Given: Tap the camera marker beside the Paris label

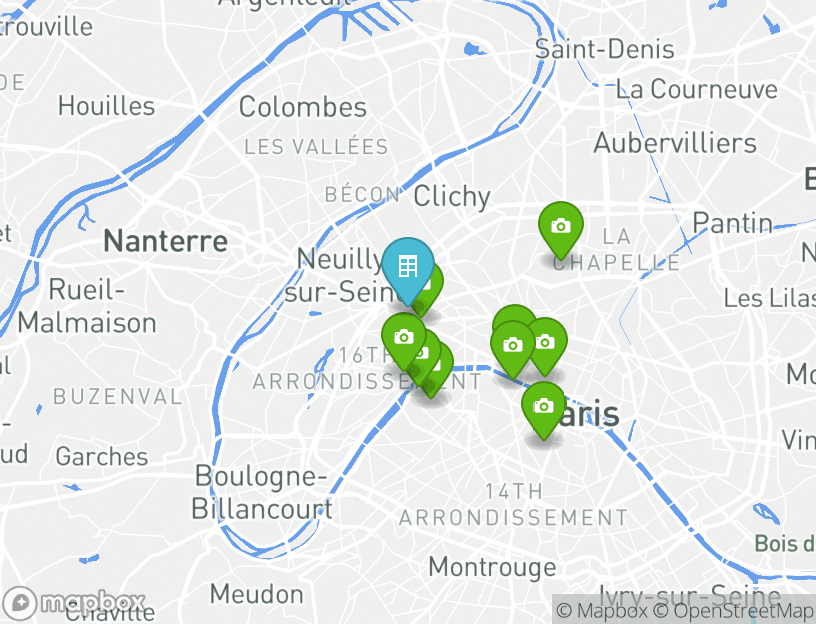Looking at the screenshot, I should [x=543, y=406].
